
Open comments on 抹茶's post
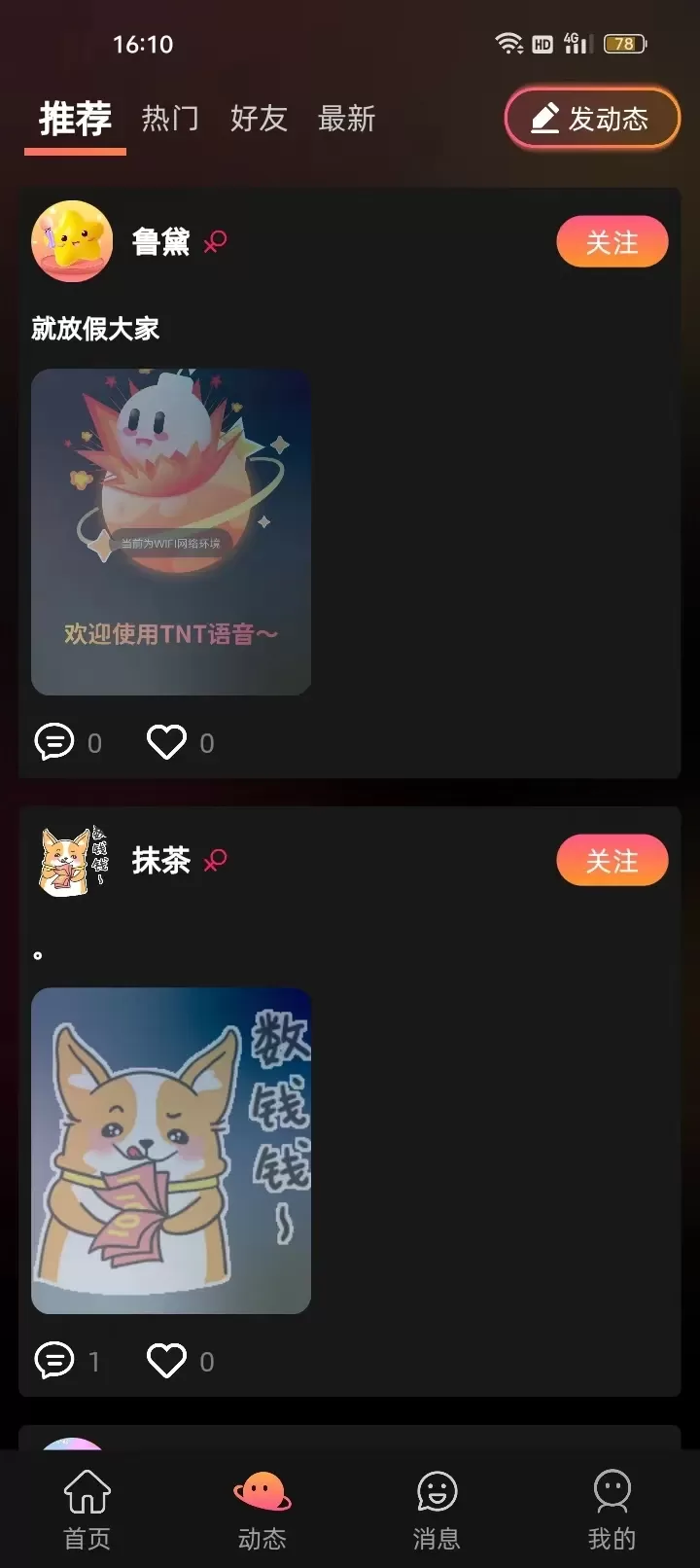click(x=54, y=1361)
